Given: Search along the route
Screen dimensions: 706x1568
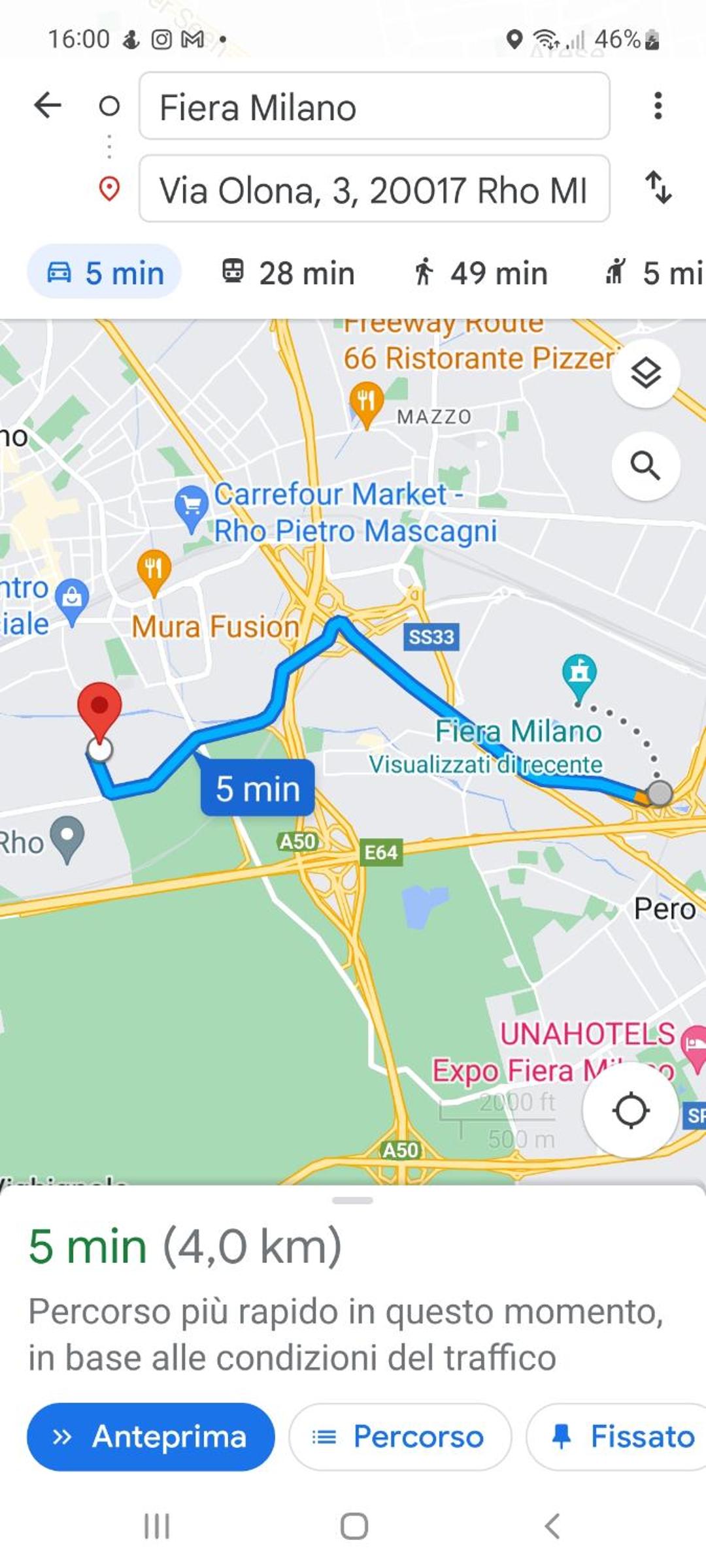Looking at the screenshot, I should (x=645, y=466).
